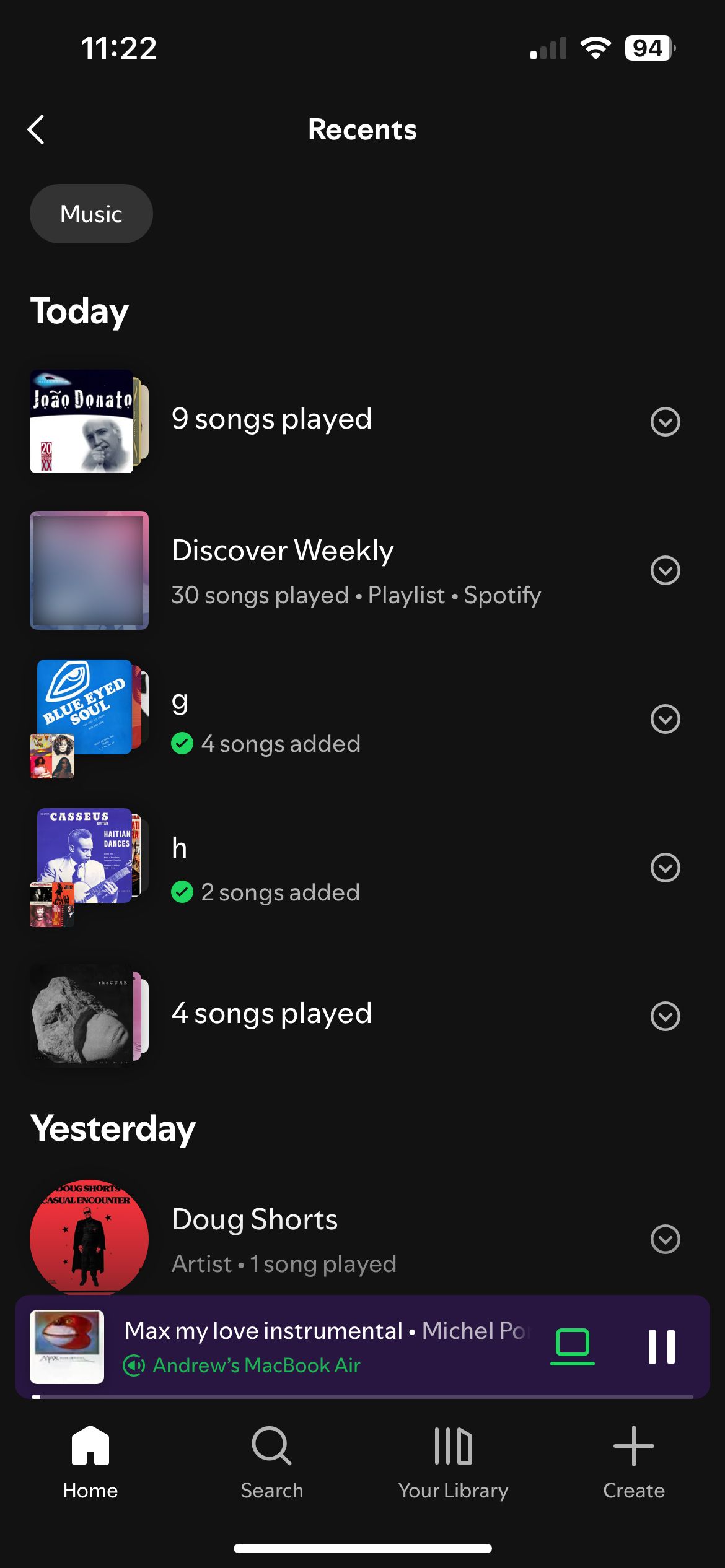
Task: Tap the checkmark beside 2 songs added
Action: [x=182, y=892]
